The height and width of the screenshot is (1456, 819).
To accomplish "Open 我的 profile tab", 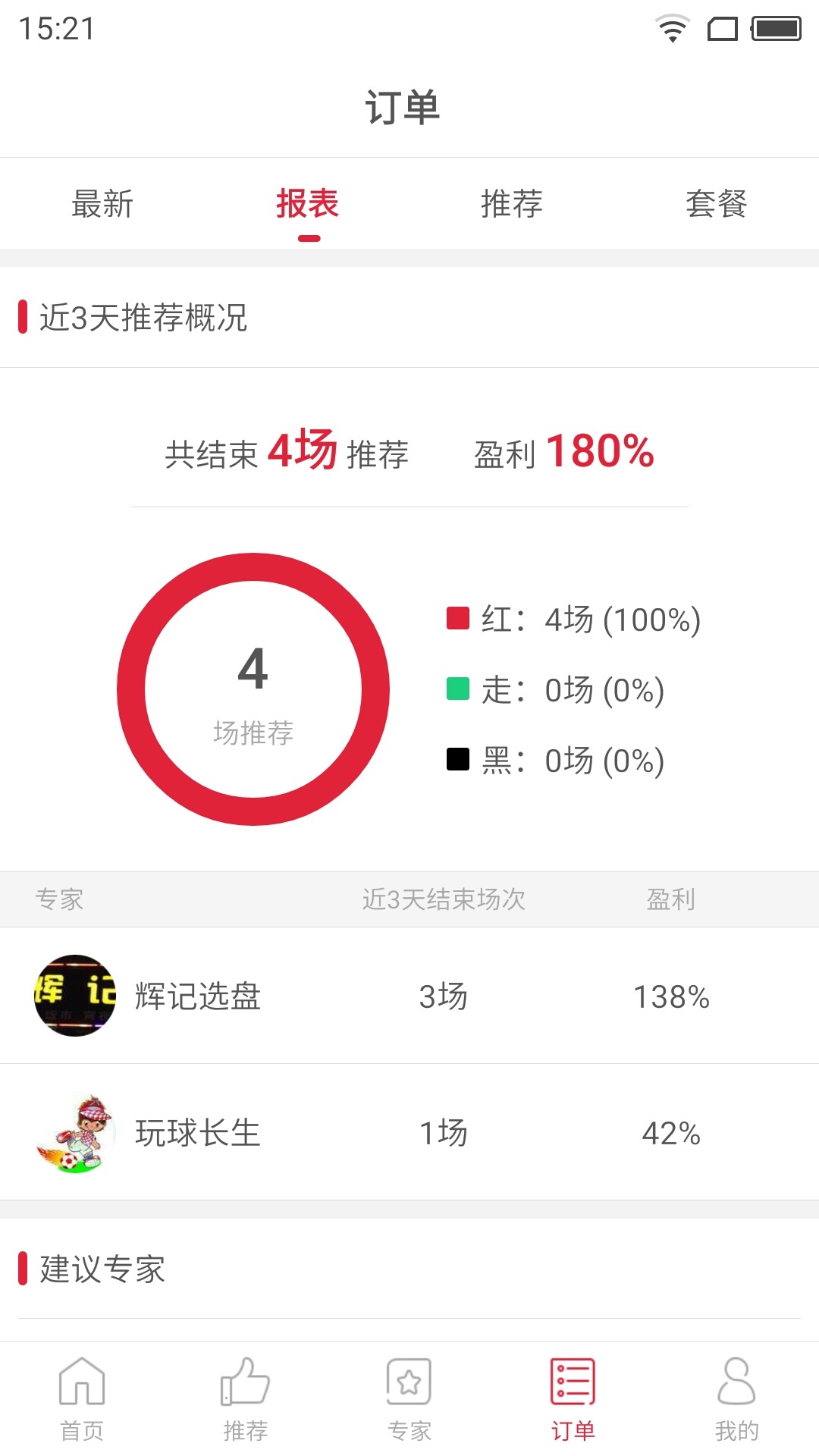I will tap(737, 1399).
